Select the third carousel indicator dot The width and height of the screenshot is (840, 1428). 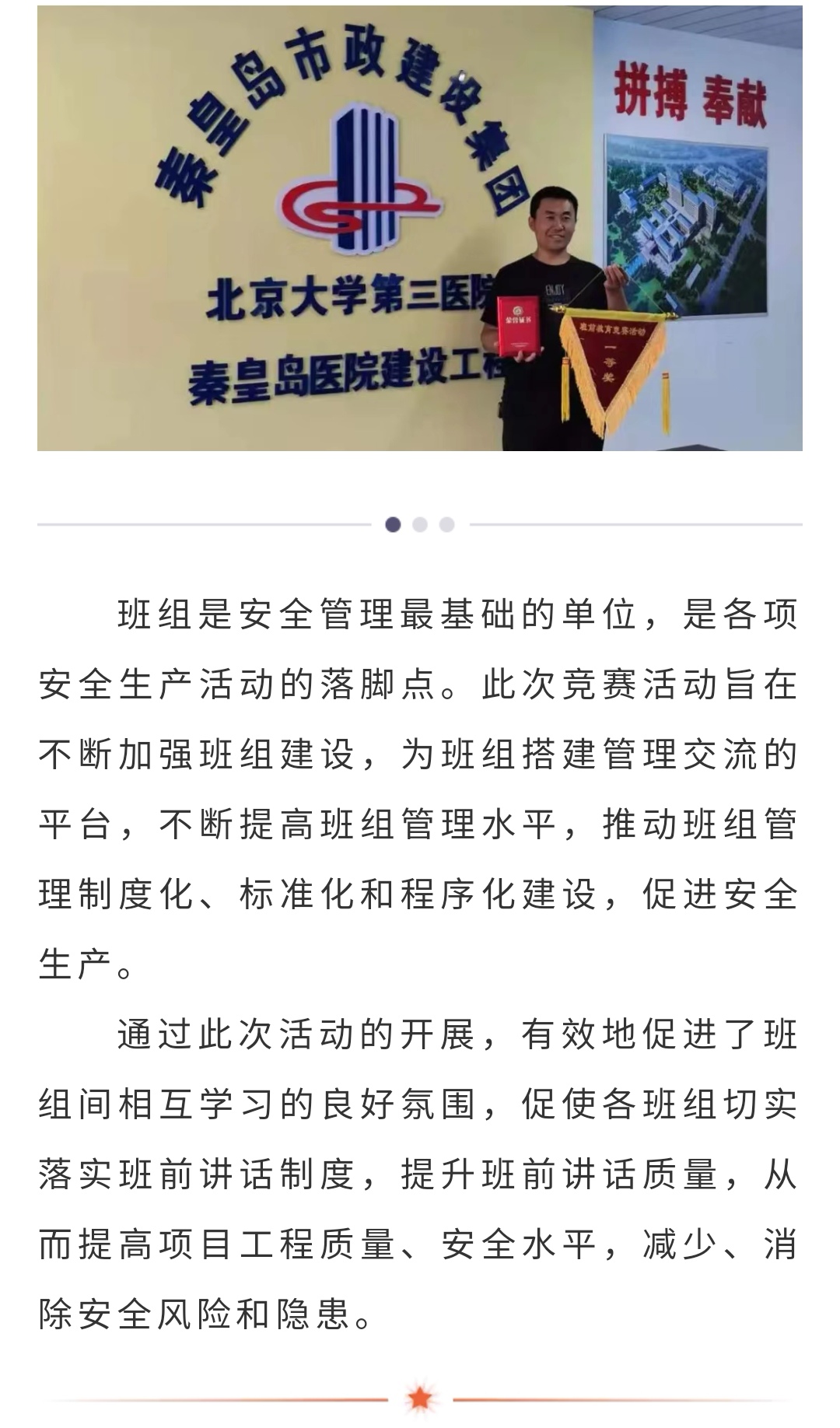(446, 524)
